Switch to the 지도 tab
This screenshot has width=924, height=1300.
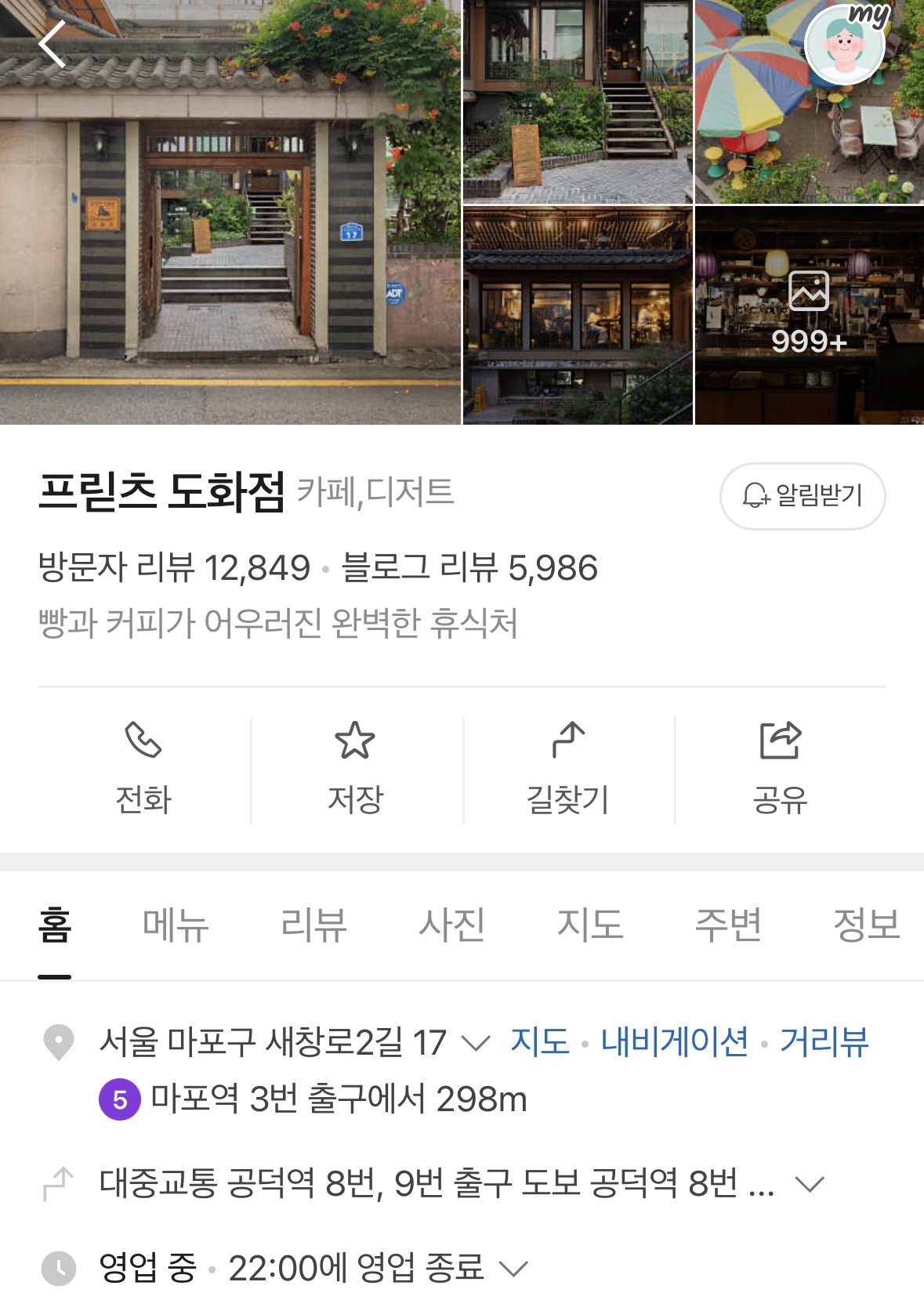click(589, 925)
